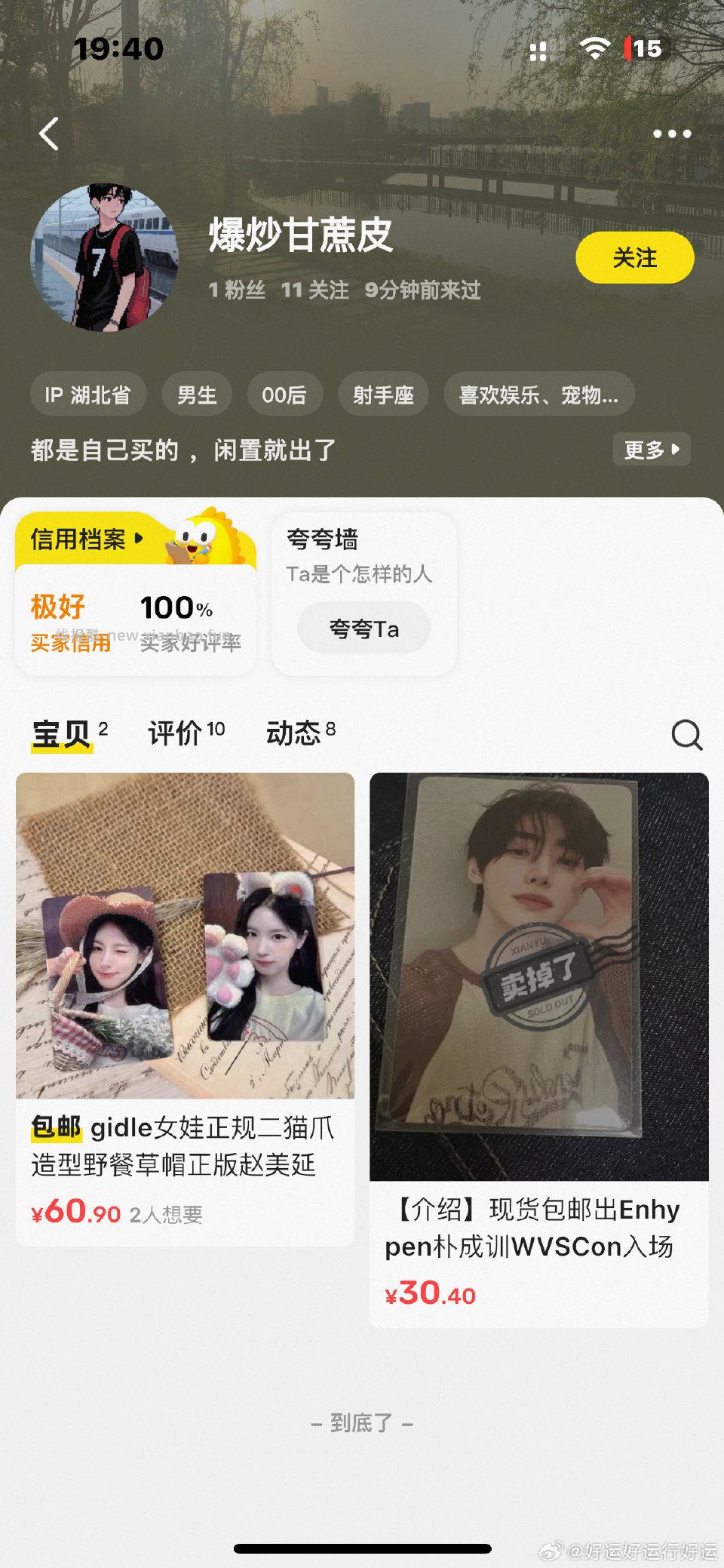This screenshot has width=724, height=1568.
Task: Select the 射手座 zodiac tag
Action: (382, 394)
